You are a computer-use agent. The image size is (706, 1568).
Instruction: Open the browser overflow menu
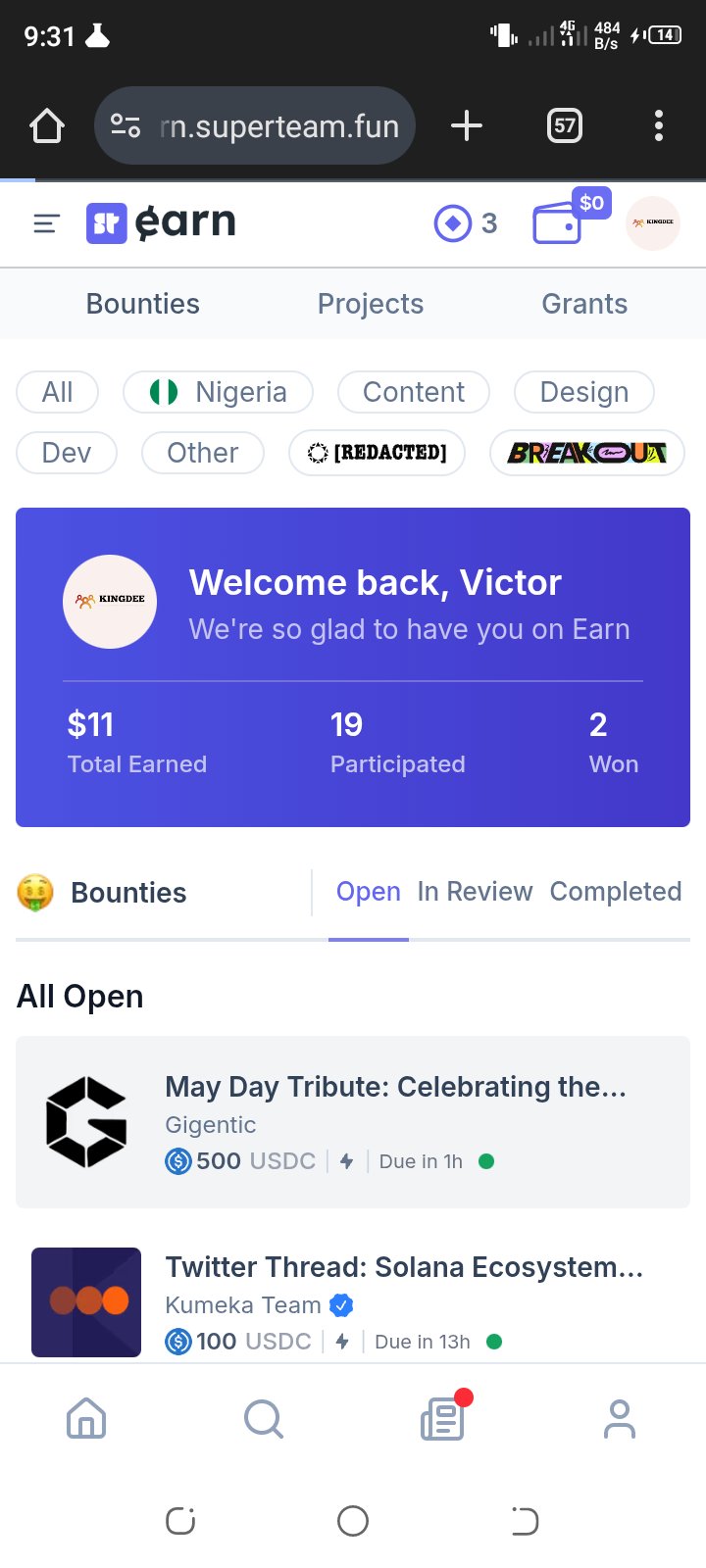coord(658,125)
